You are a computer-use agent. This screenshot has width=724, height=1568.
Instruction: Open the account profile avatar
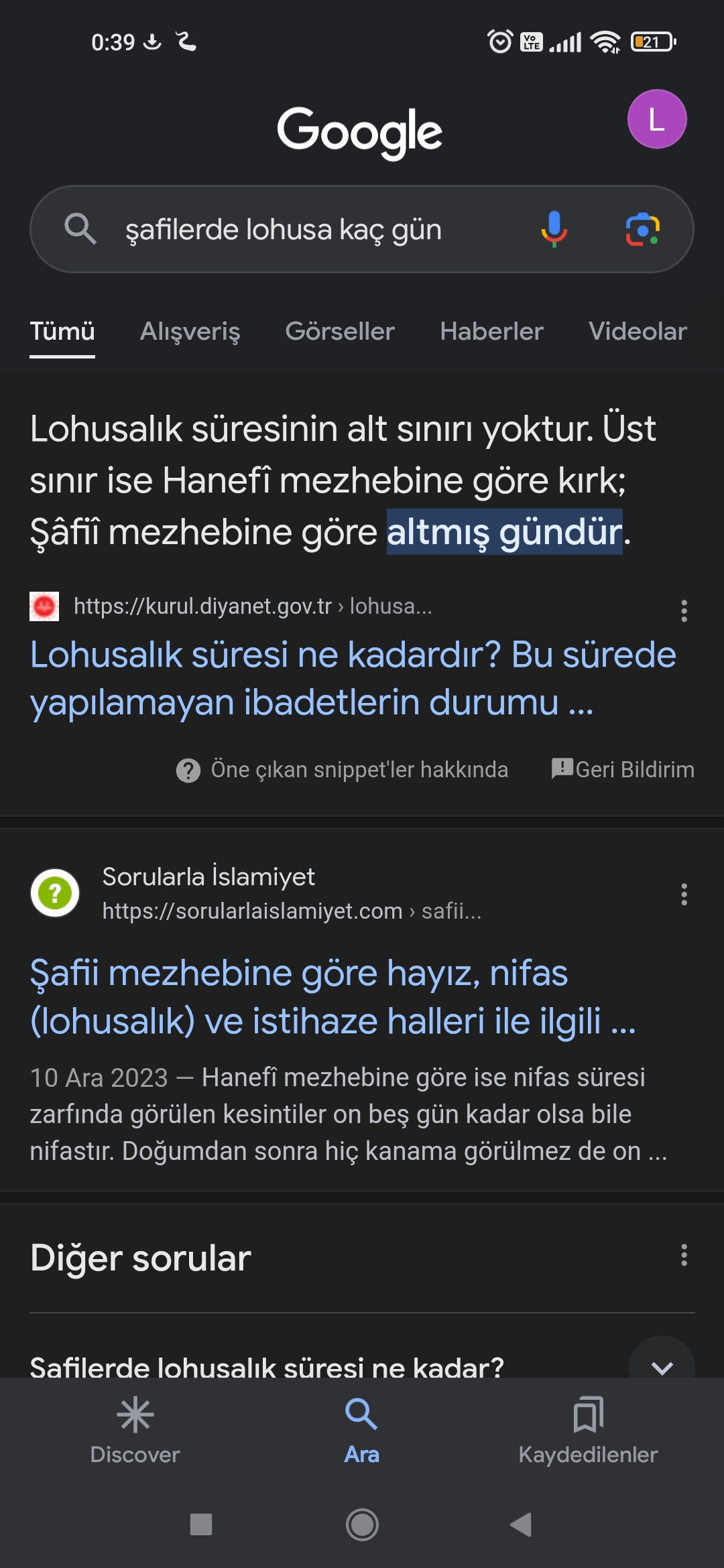(656, 119)
